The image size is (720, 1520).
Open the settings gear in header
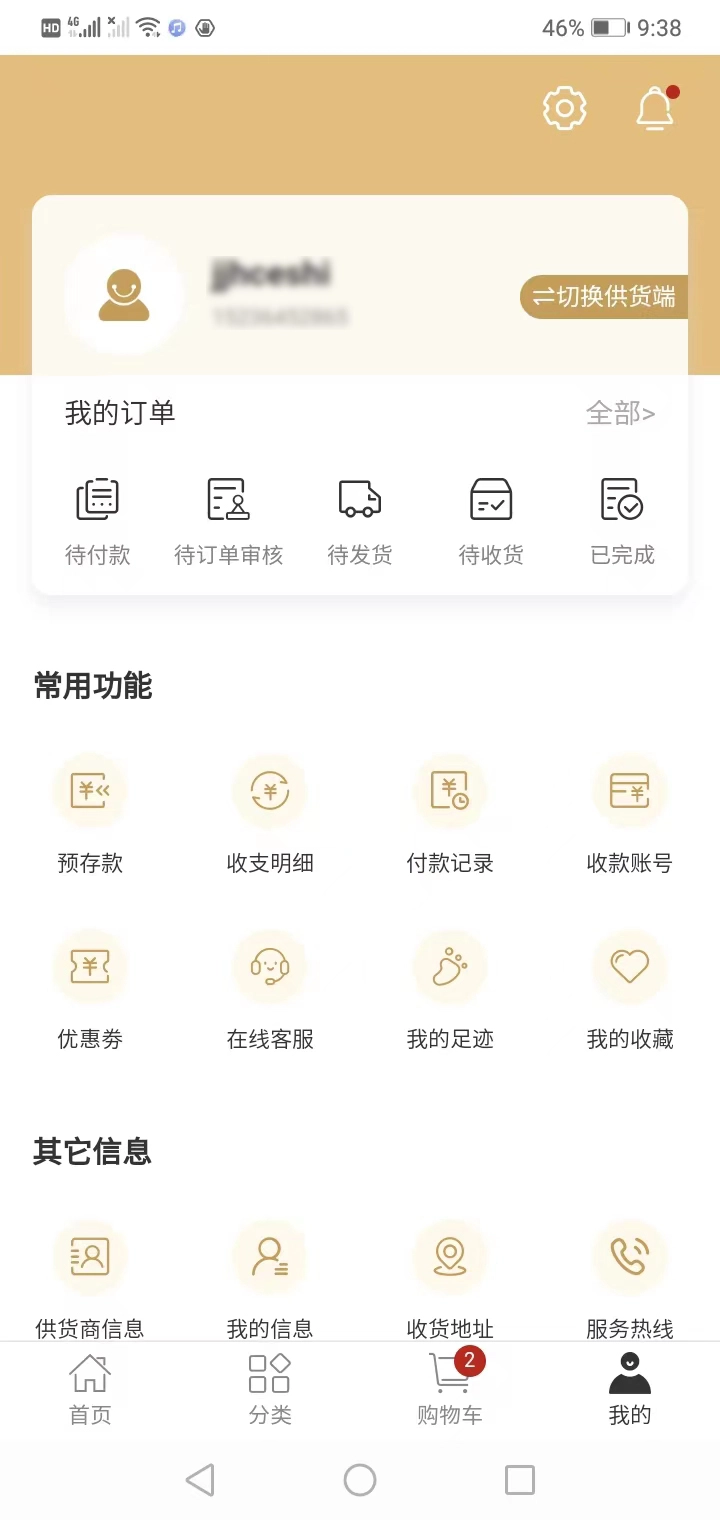tap(564, 108)
